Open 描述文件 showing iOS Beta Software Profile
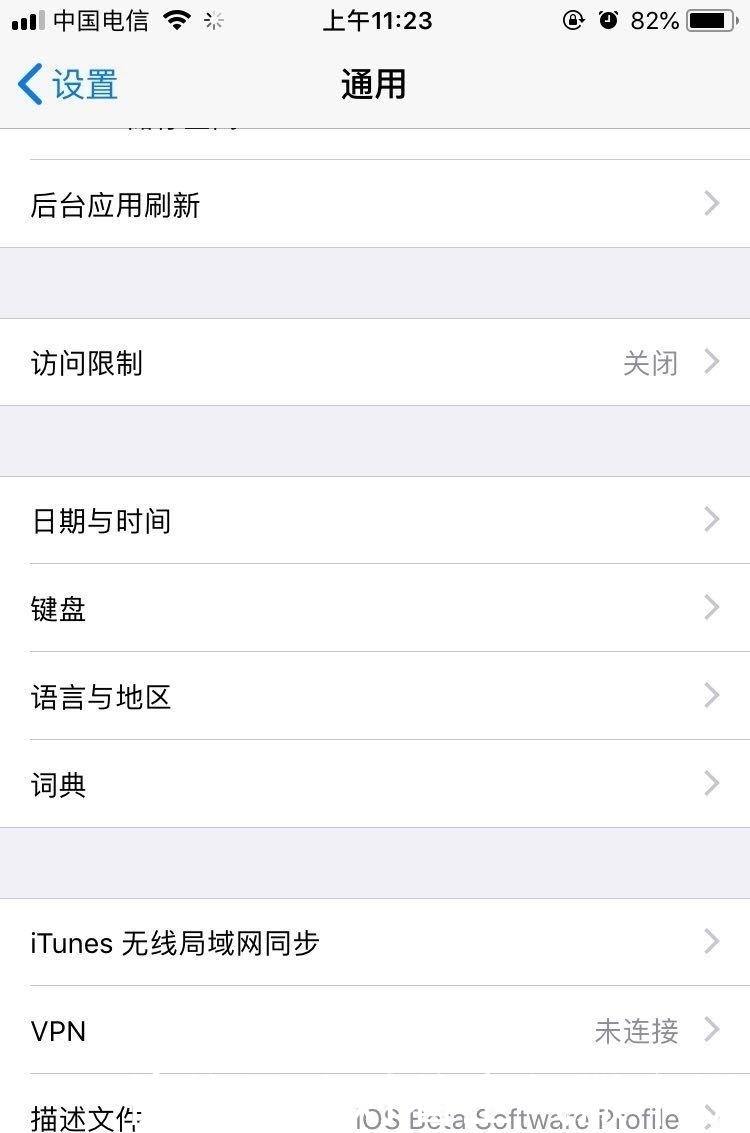This screenshot has height=1133, width=750. coord(375,1115)
